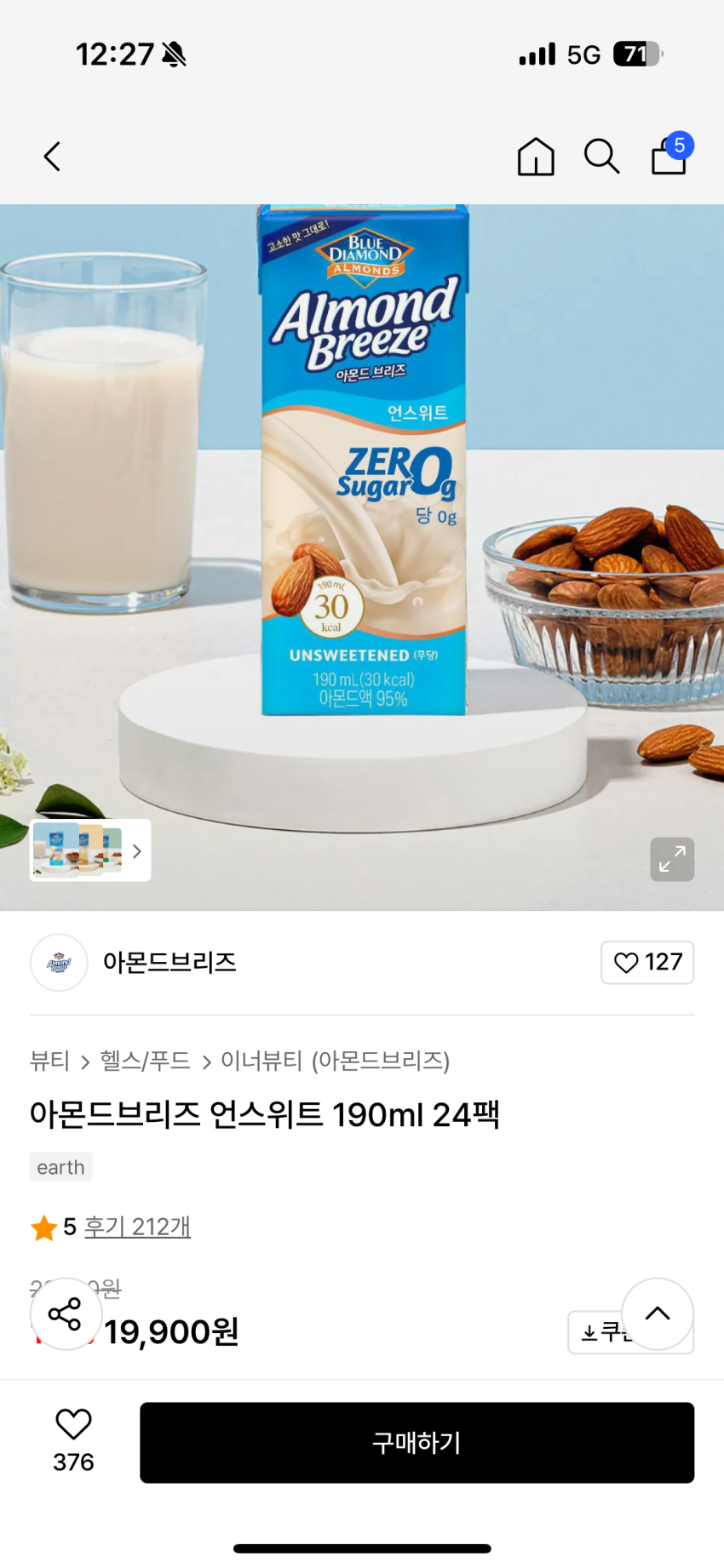724x1568 pixels.
Task: Open the 헬스/푸드 breadcrumb category
Action: 145,1061
